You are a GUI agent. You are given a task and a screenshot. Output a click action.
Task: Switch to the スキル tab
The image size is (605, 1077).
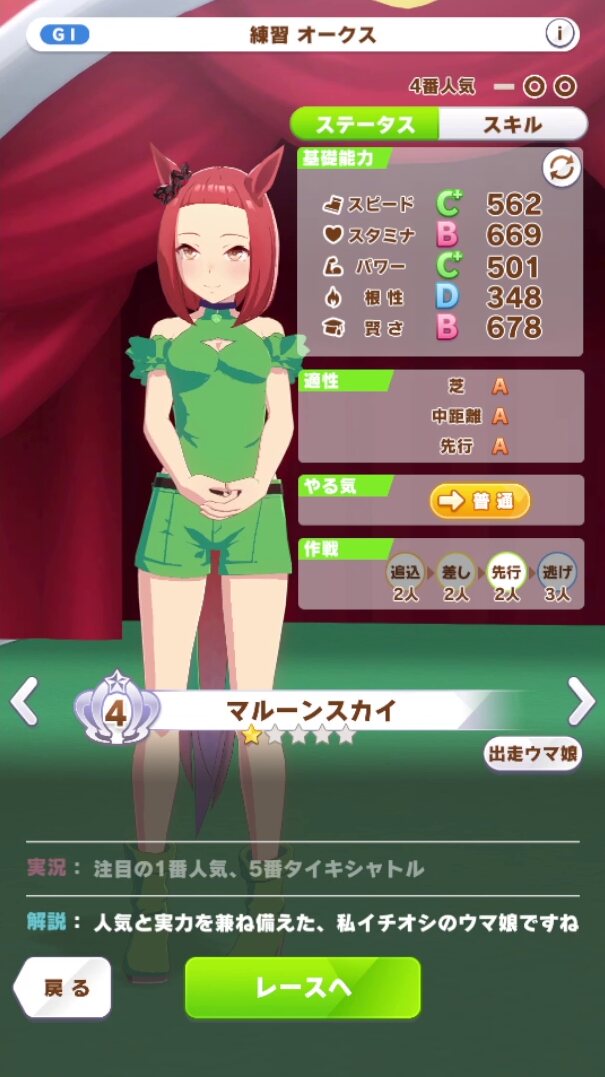512,124
